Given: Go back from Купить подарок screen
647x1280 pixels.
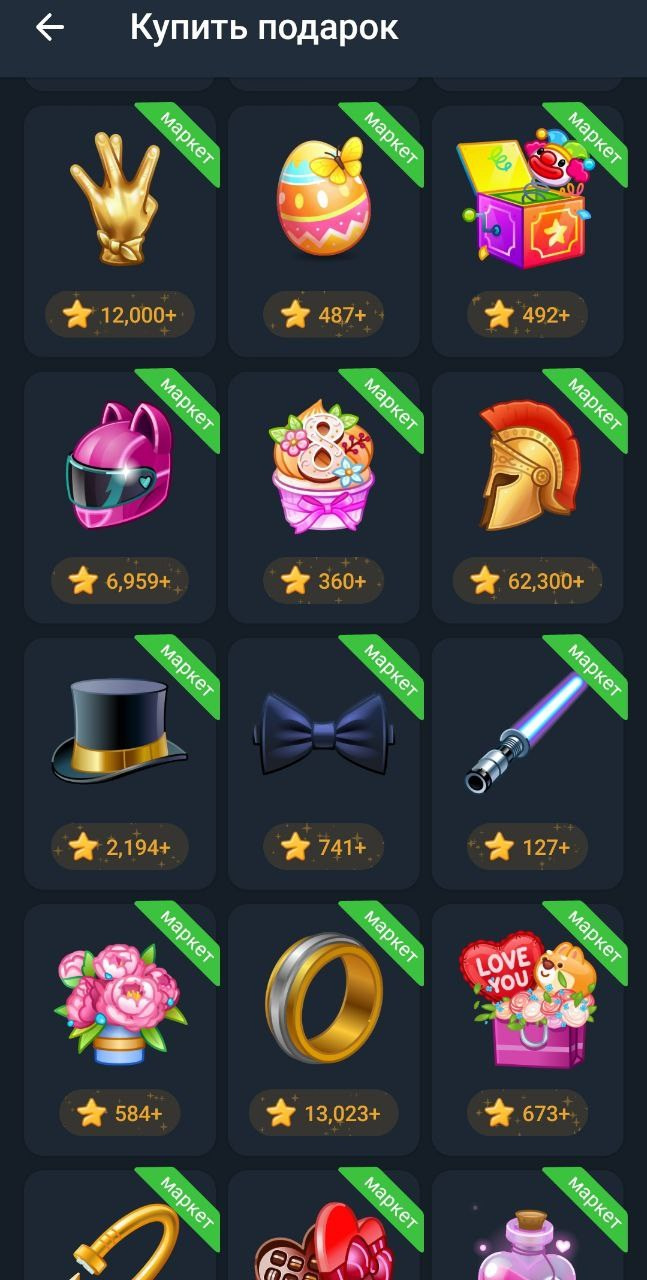Looking at the screenshot, I should pyautogui.click(x=49, y=28).
